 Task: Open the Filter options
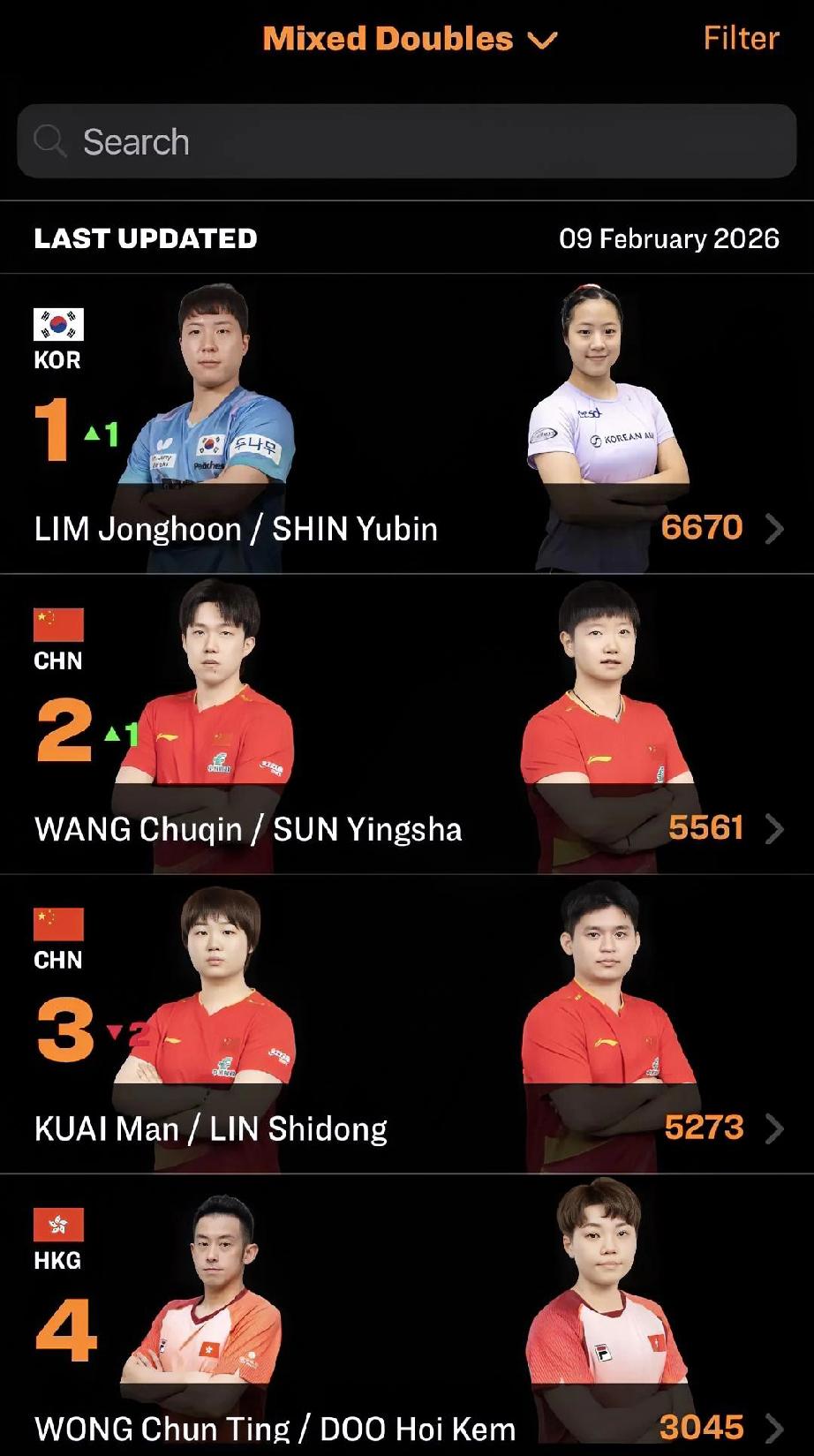pyautogui.click(x=740, y=38)
